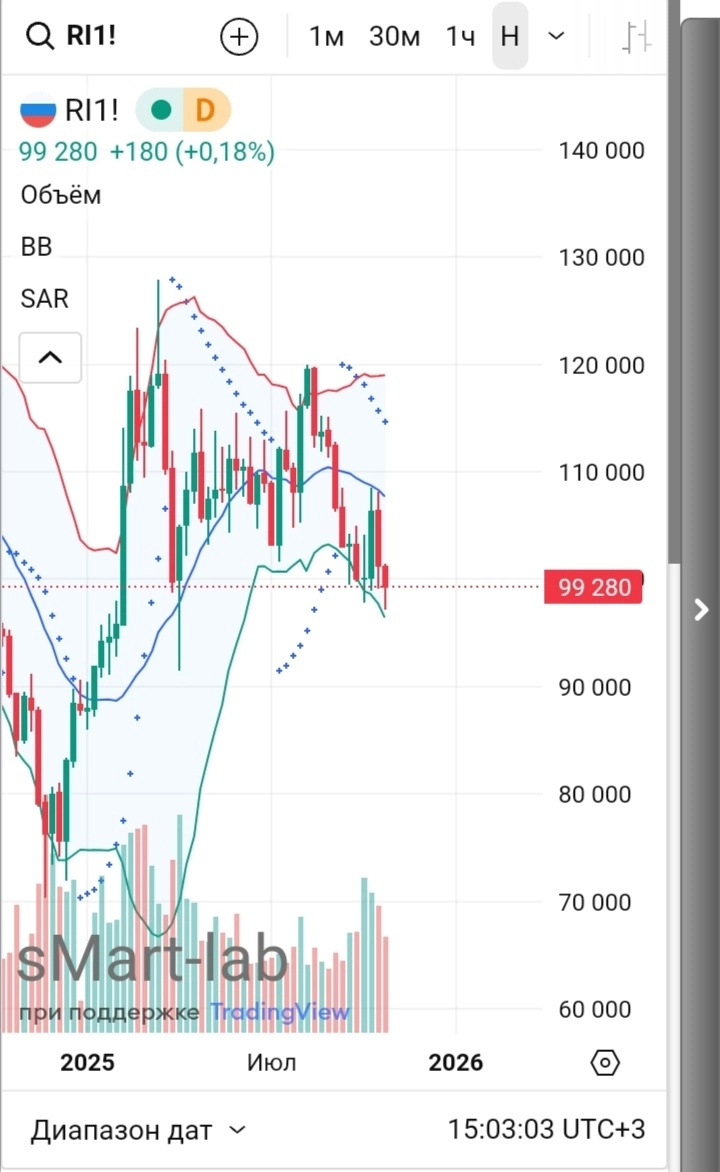Open the BB indicator legend
The height and width of the screenshot is (1172, 720).
[36, 246]
